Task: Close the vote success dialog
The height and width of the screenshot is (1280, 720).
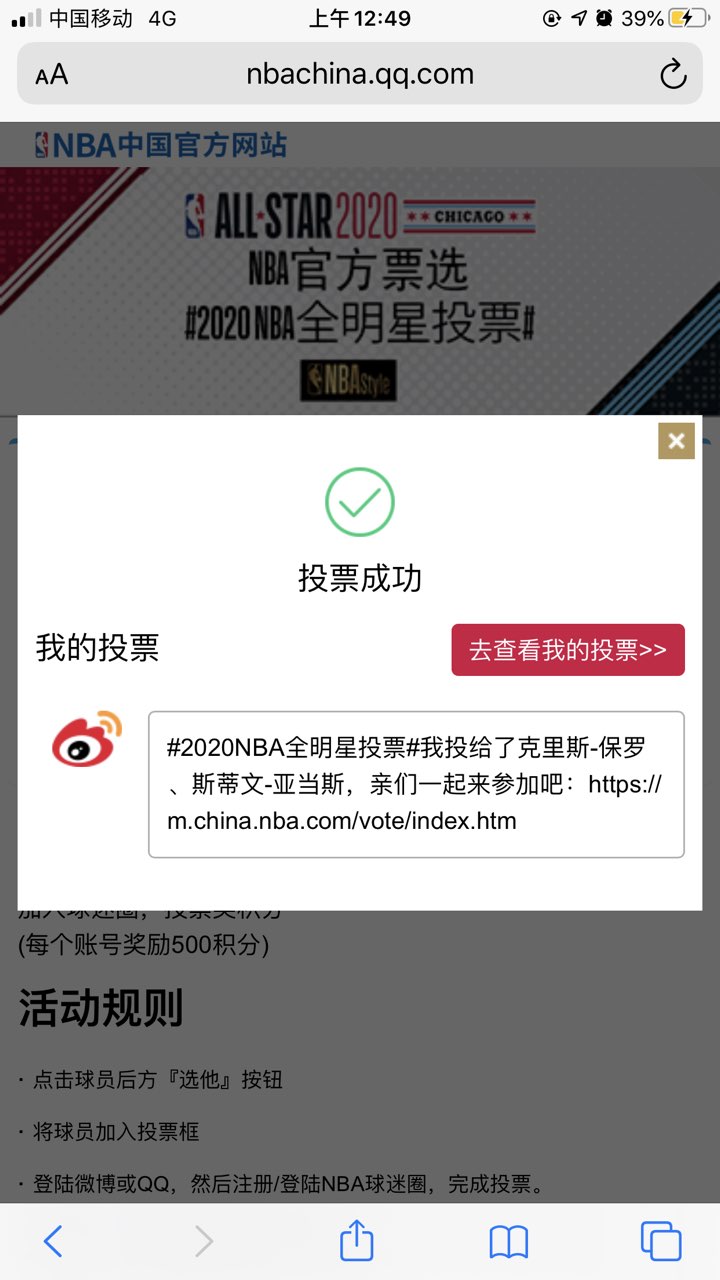Action: pos(676,440)
